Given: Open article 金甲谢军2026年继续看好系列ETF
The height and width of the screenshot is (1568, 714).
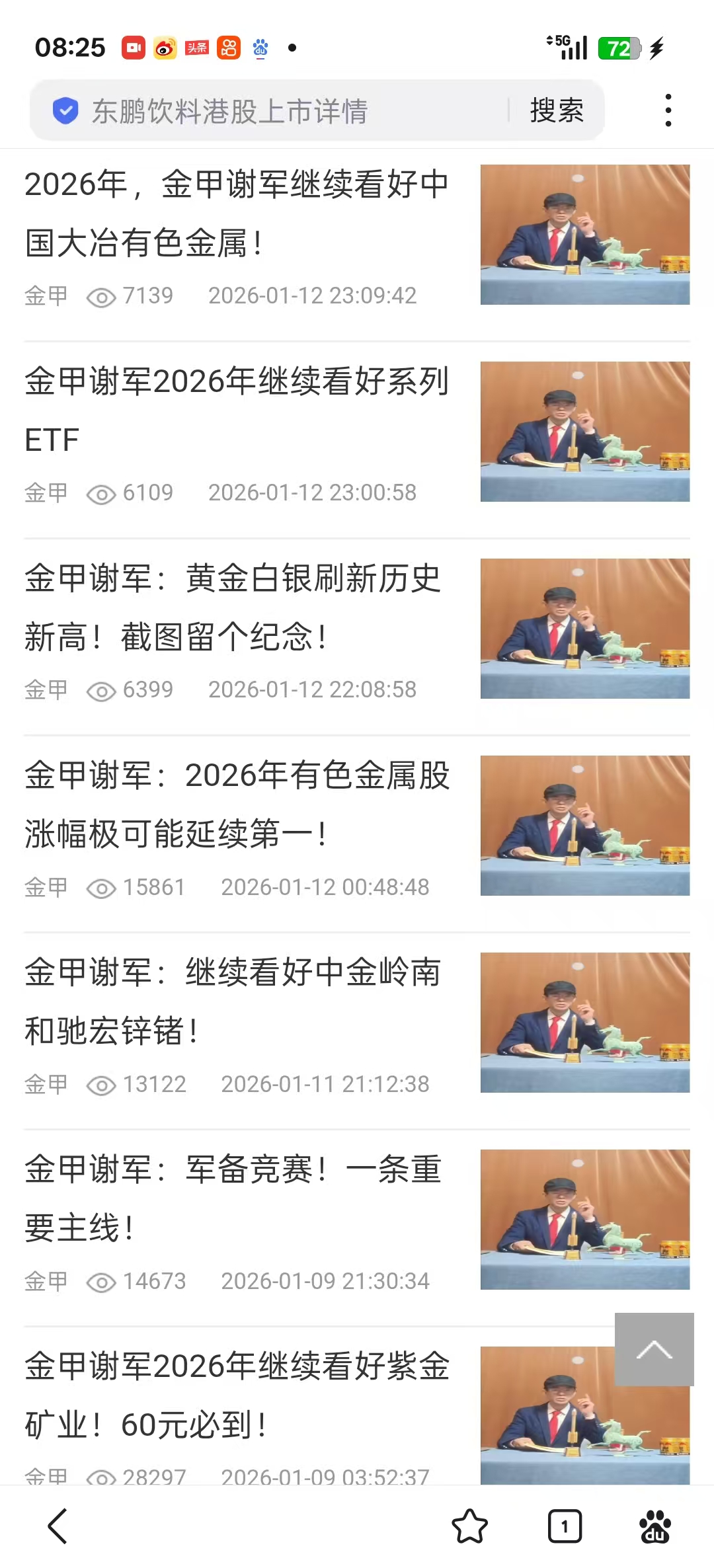Looking at the screenshot, I should coord(237,410).
